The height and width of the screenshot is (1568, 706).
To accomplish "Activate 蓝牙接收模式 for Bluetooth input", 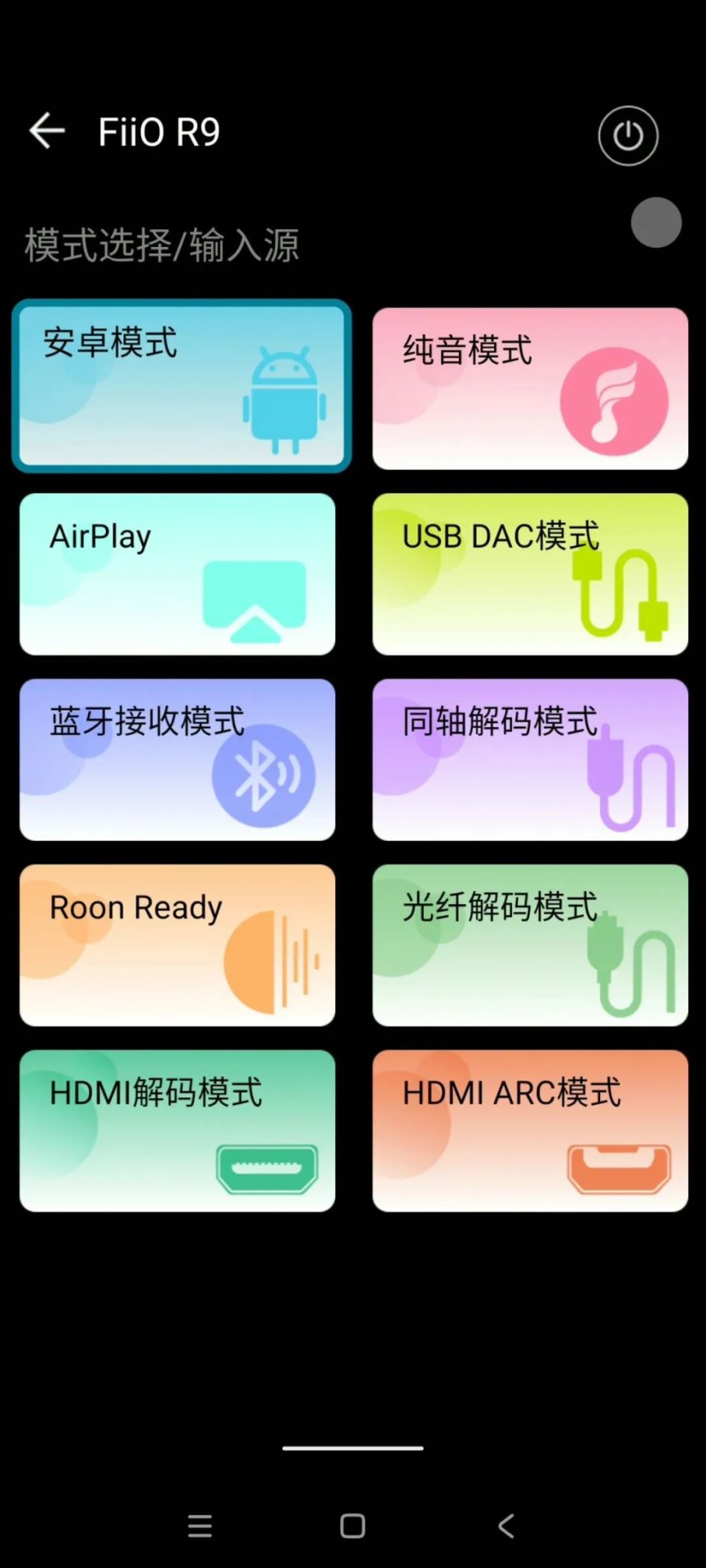I will (176, 759).
